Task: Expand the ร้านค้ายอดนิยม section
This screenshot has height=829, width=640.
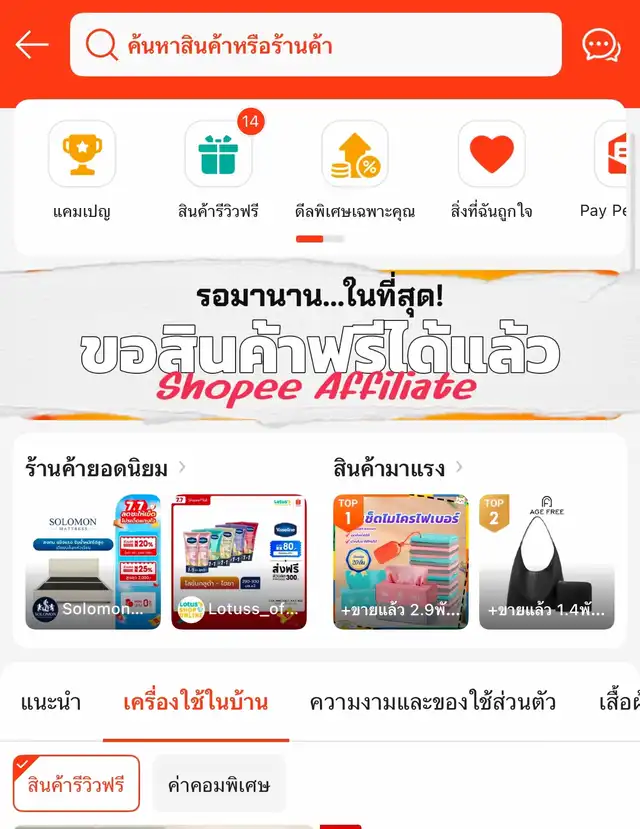Action: click(x=106, y=467)
